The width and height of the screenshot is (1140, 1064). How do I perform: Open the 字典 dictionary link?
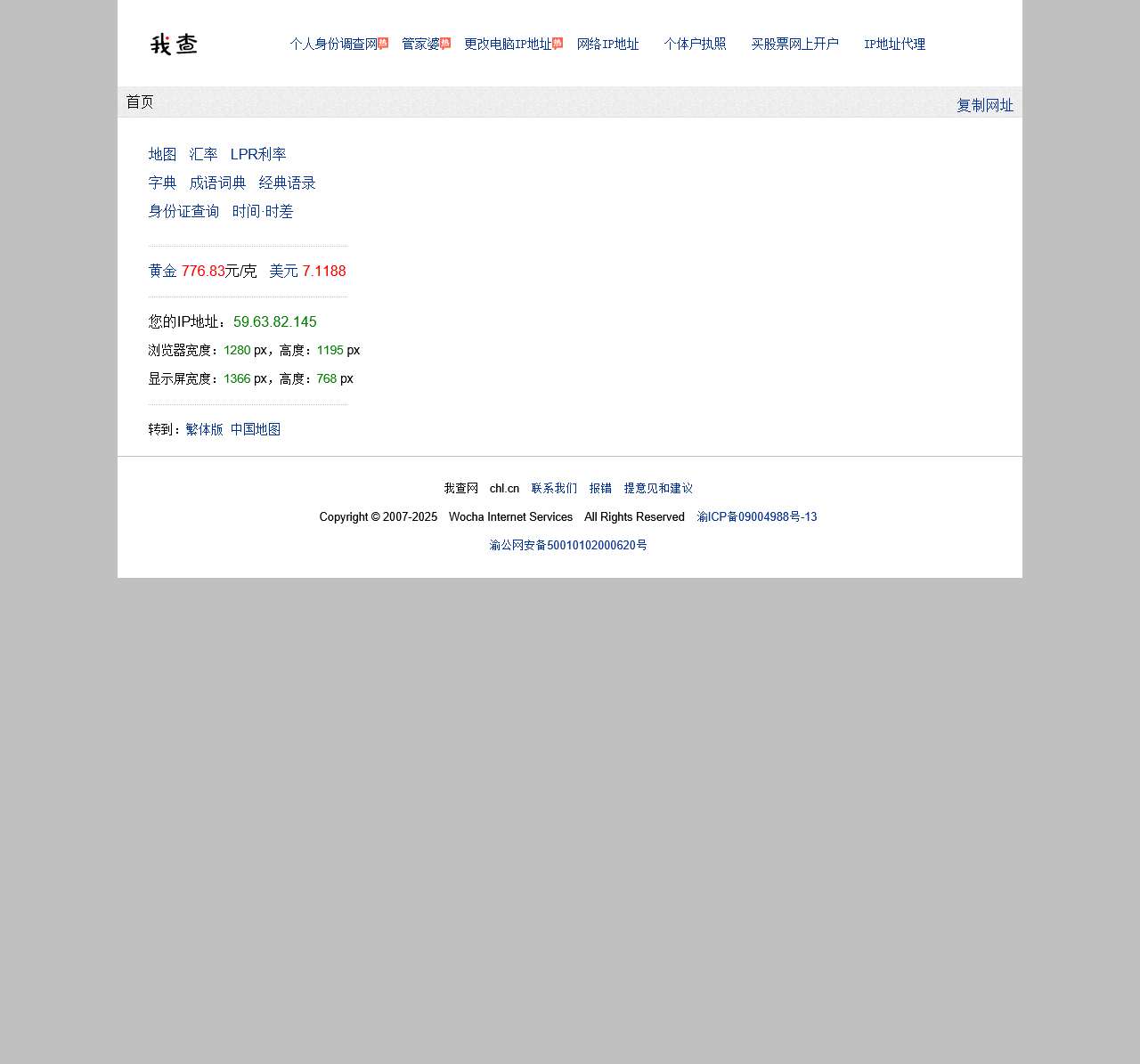(163, 183)
